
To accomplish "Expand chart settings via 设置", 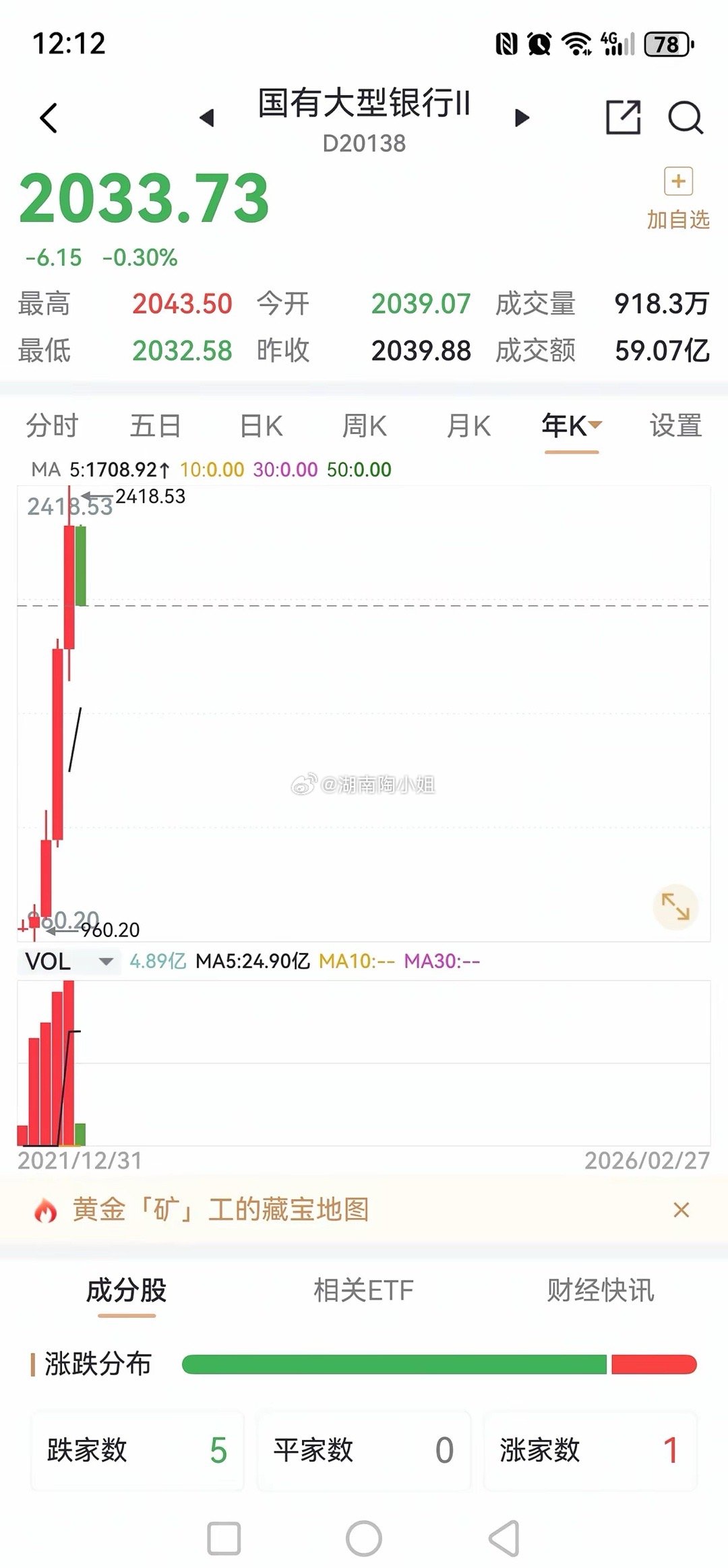I will [x=674, y=425].
